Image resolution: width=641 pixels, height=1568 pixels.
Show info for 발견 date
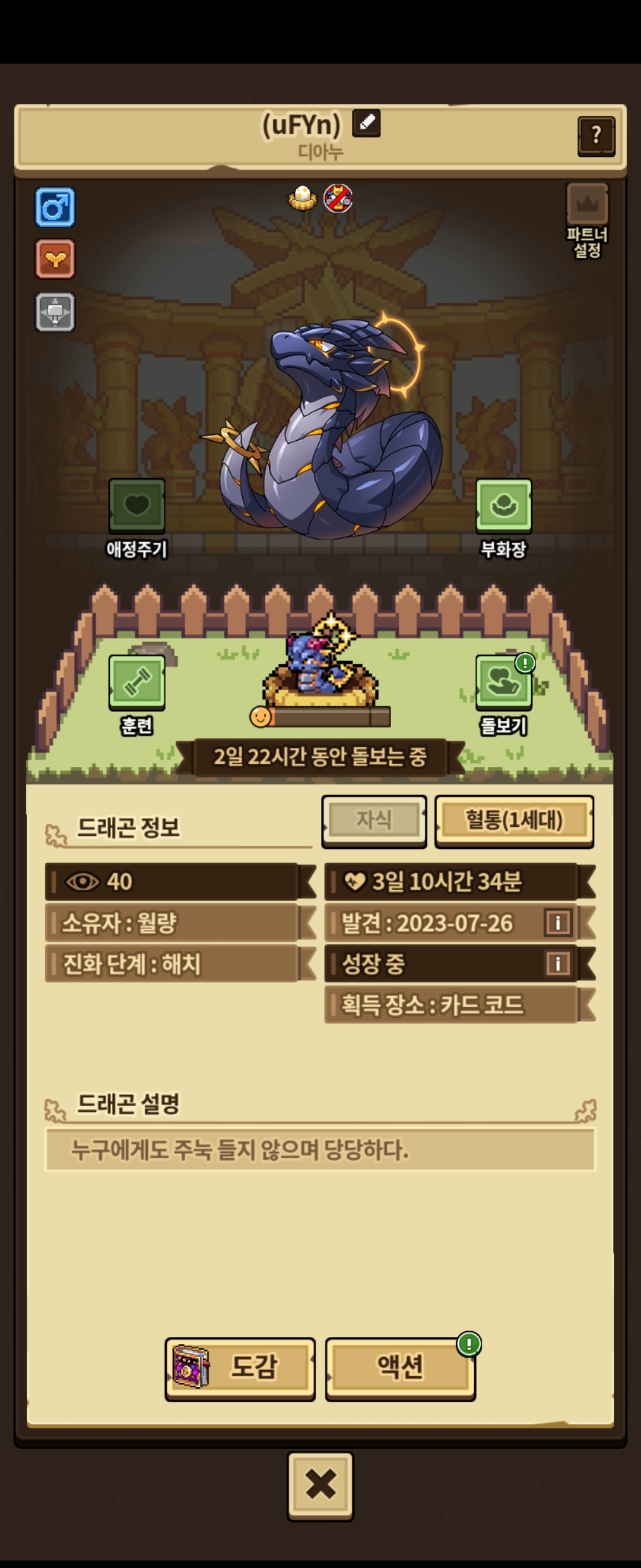tap(558, 922)
